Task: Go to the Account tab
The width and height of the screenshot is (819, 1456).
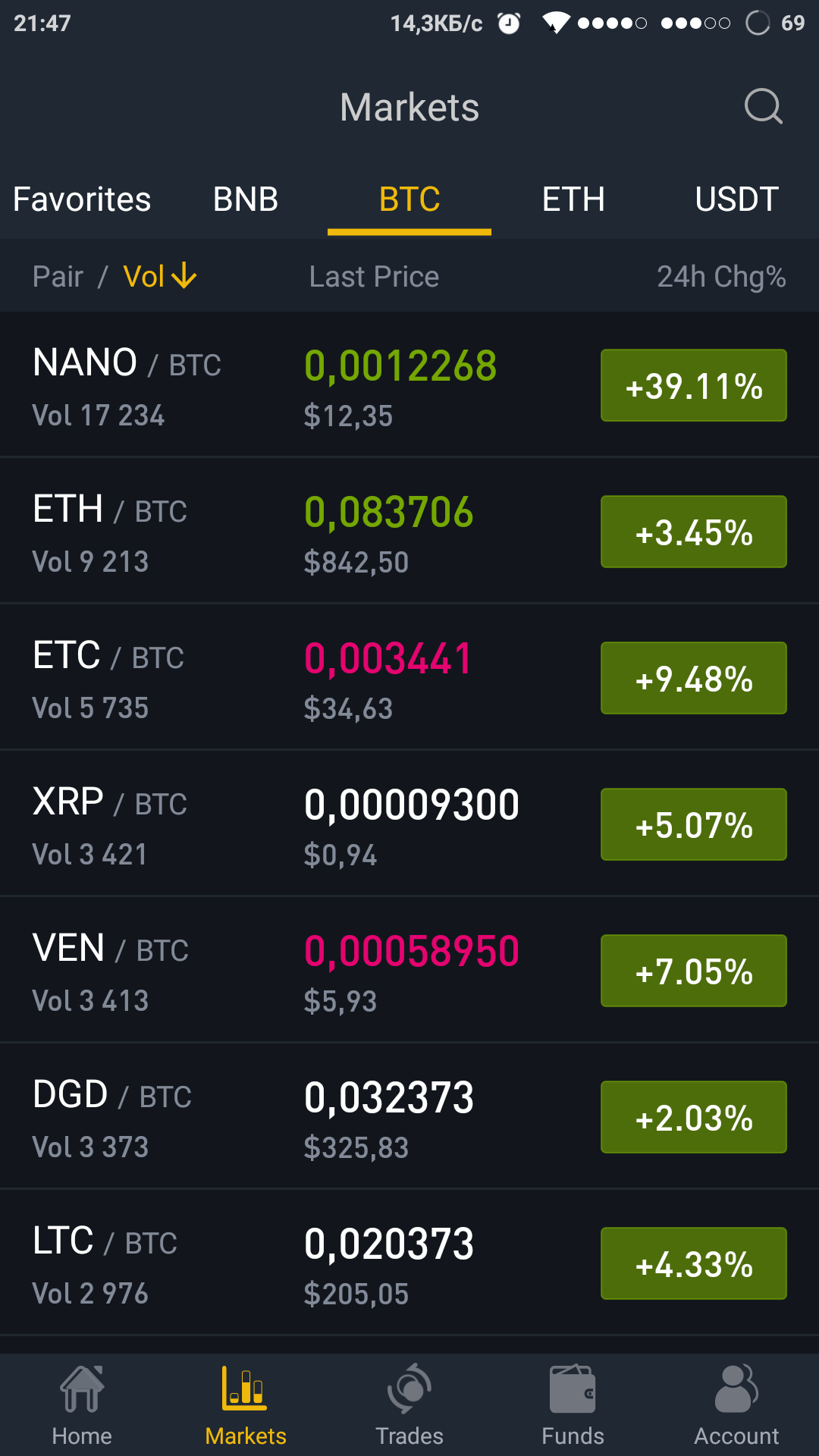Action: tap(736, 1405)
